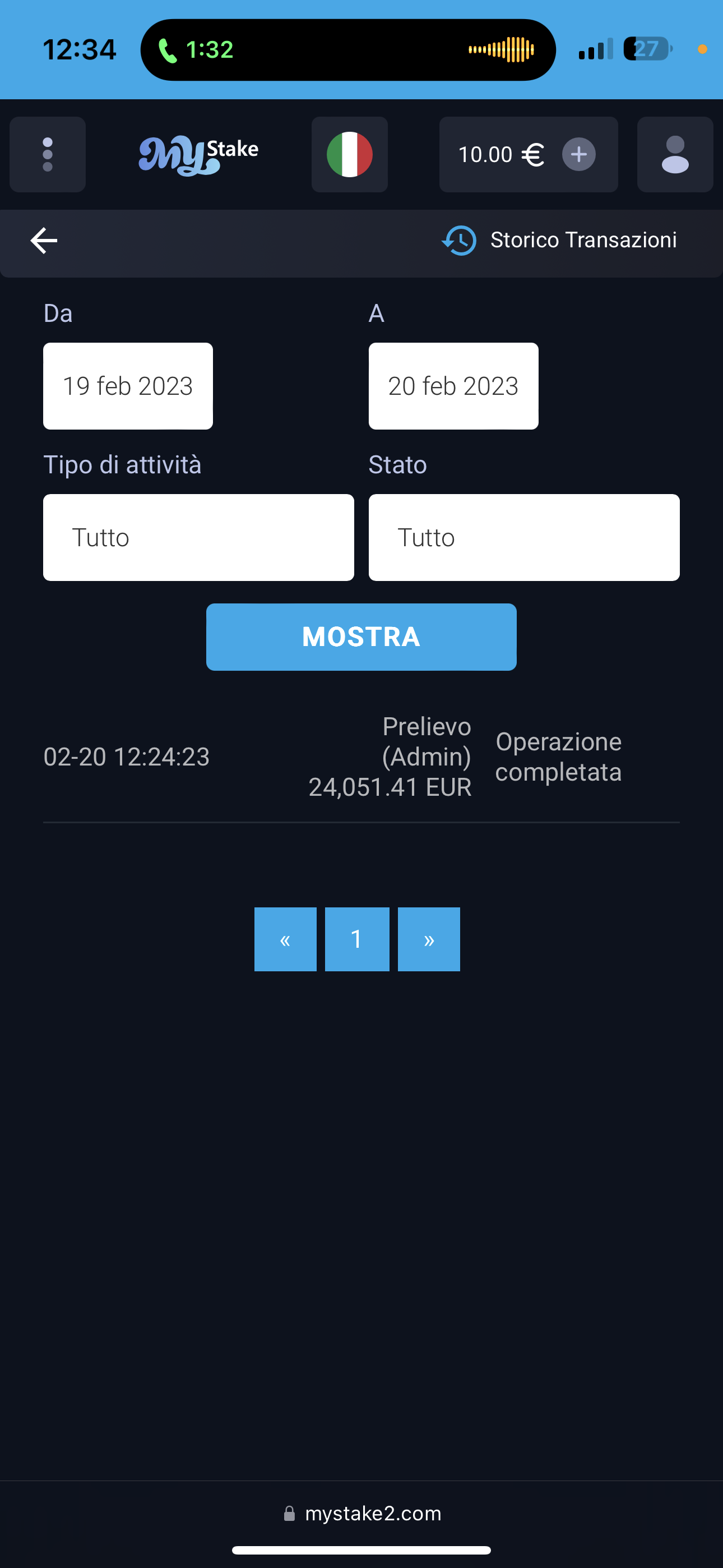Expand the Stato dropdown
Viewport: 723px width, 1568px height.
[524, 537]
